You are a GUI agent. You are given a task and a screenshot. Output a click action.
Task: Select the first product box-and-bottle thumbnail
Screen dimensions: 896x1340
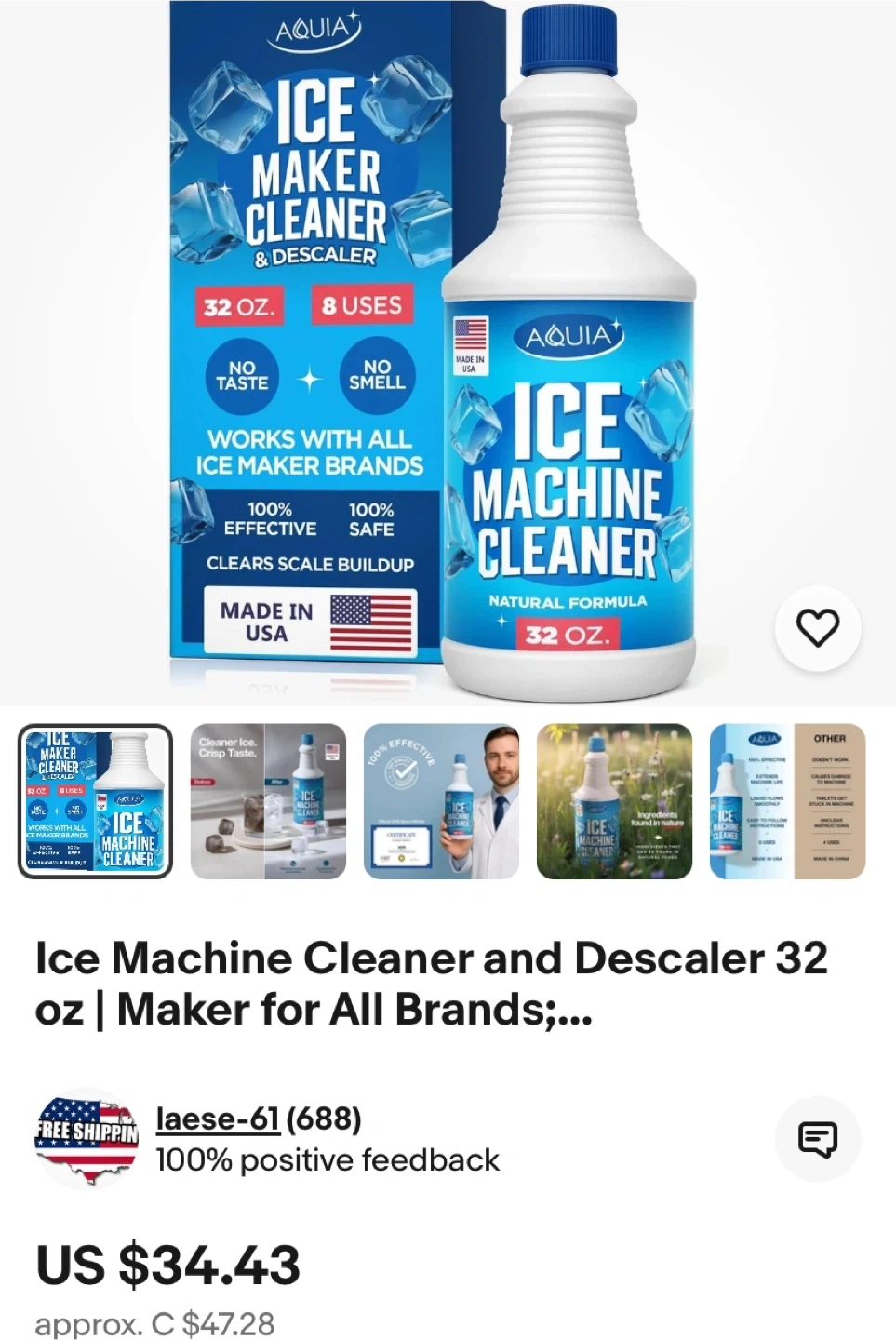click(96, 801)
